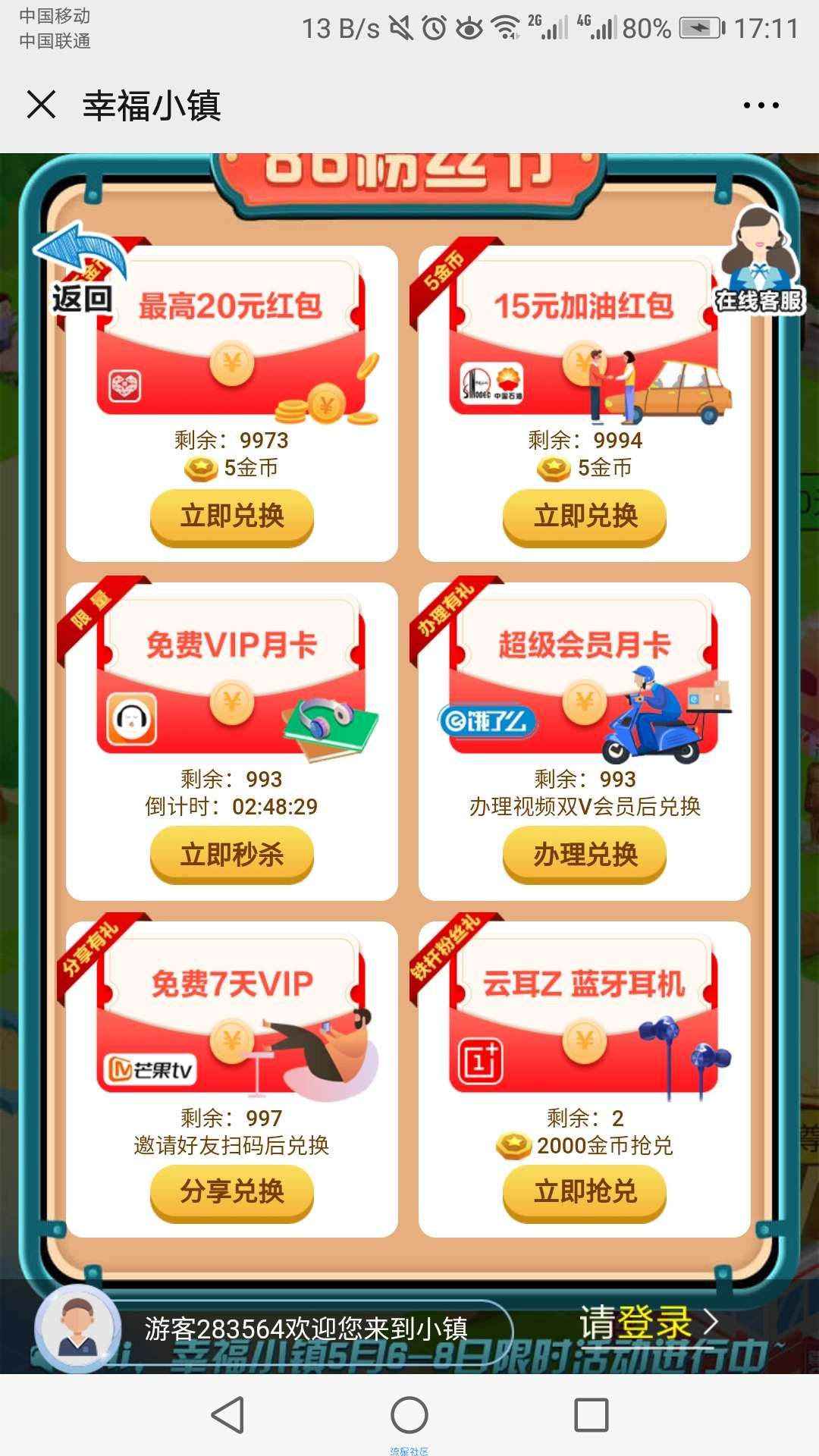Open the 请登录 login link
The width and height of the screenshot is (819, 1456).
tap(648, 1323)
